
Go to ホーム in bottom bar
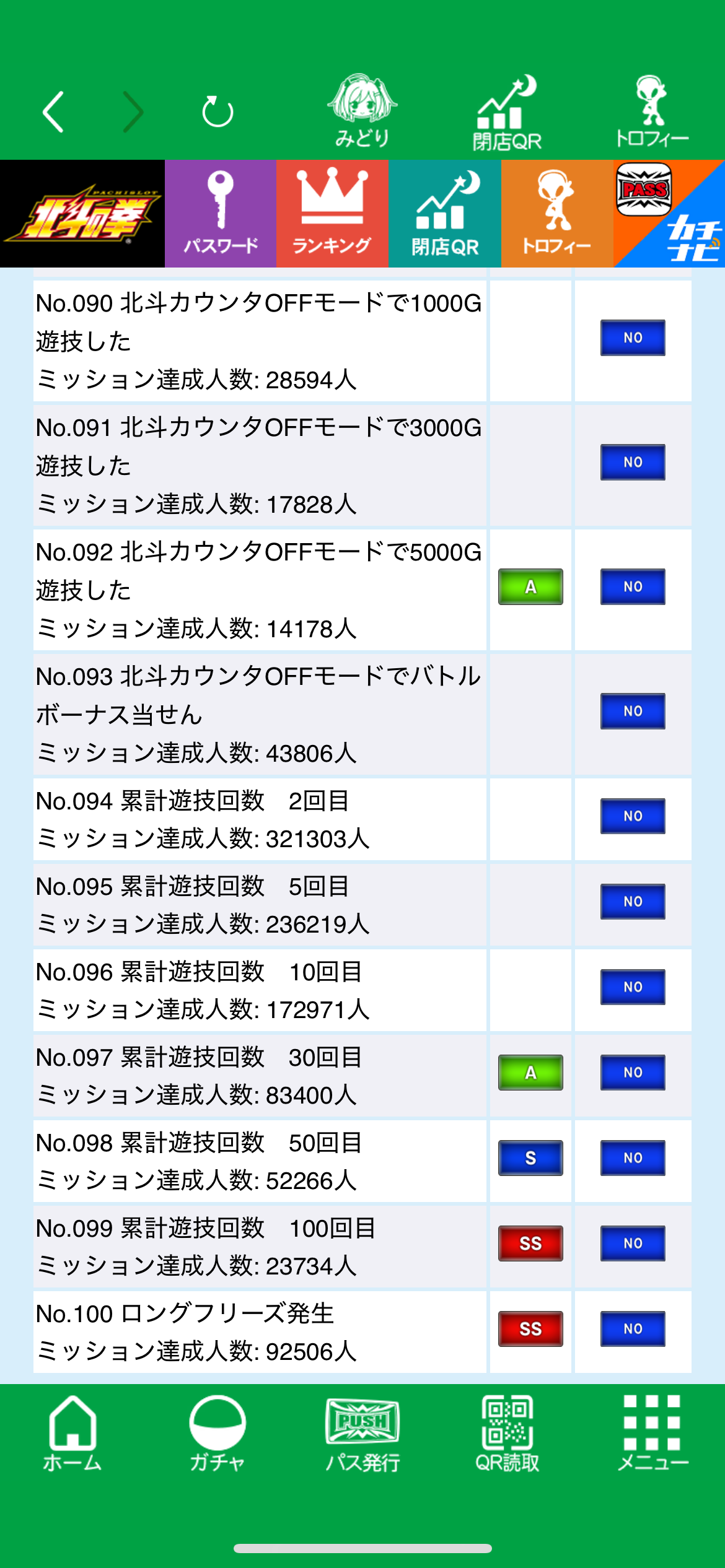click(x=72, y=1433)
